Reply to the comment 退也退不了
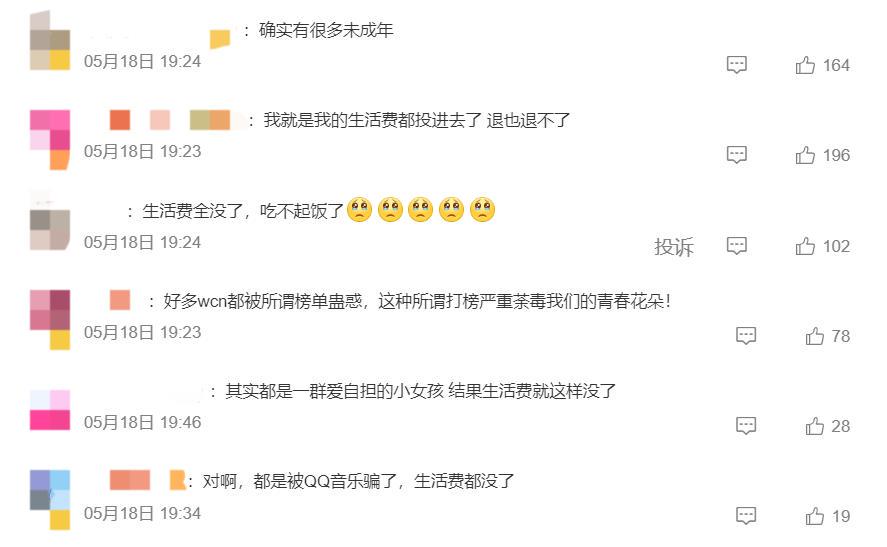887x547 pixels. coord(737,156)
